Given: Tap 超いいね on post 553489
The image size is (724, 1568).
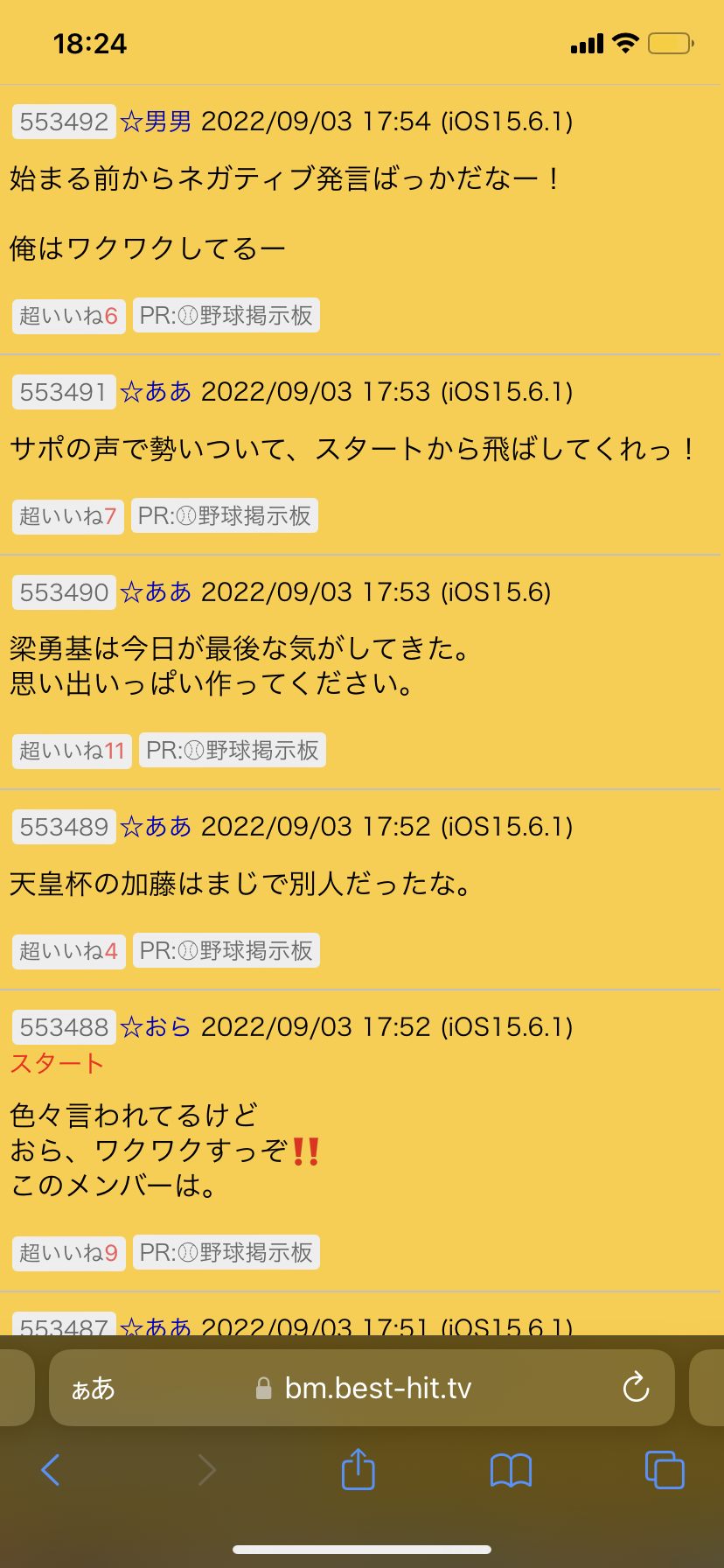Looking at the screenshot, I should point(68,951).
